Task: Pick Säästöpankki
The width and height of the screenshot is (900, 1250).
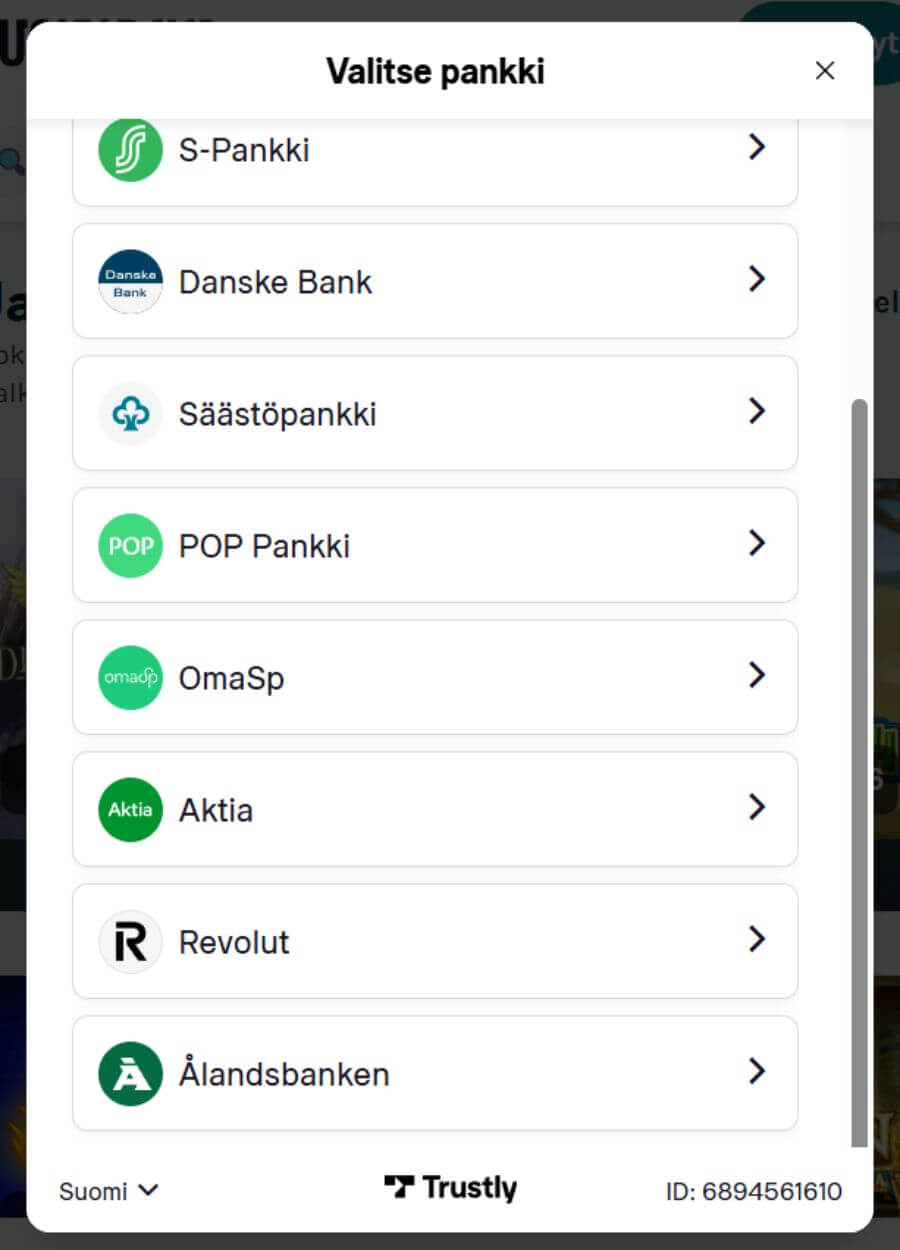Action: pyautogui.click(x=434, y=413)
